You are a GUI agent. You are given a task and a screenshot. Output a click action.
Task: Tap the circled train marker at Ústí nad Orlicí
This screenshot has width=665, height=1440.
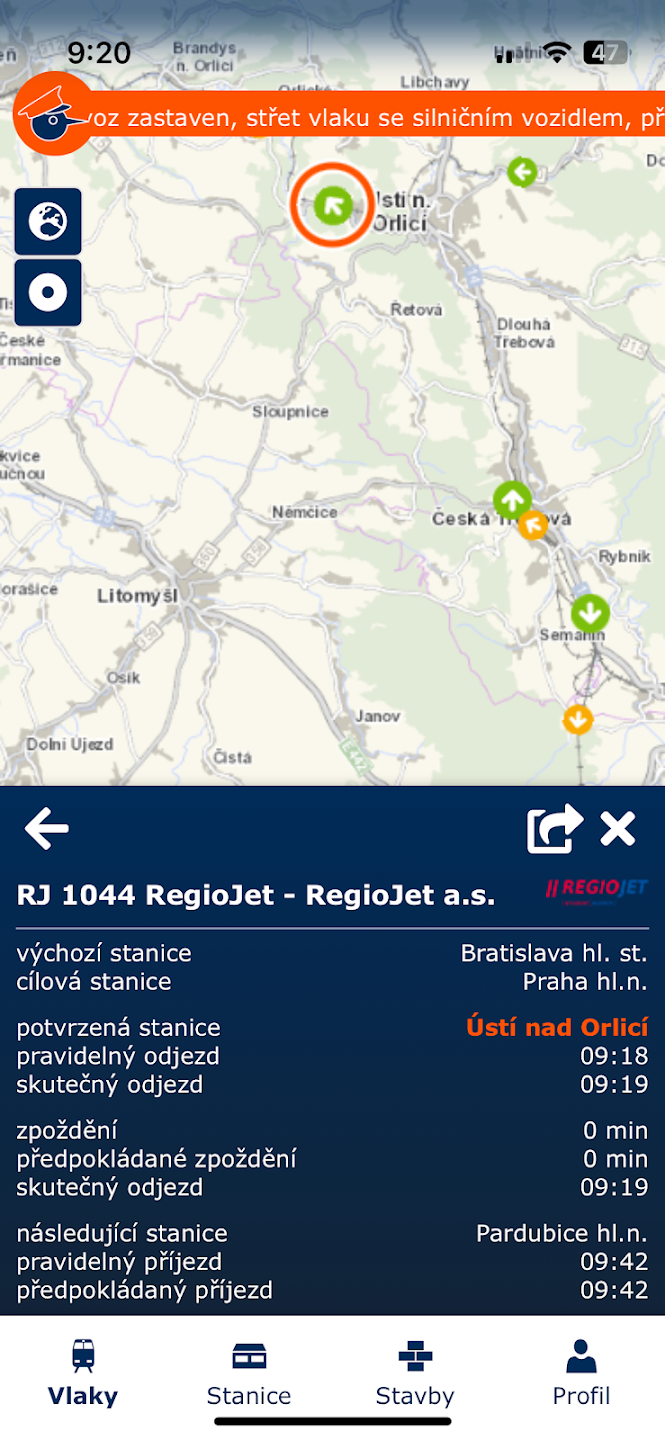coord(332,206)
